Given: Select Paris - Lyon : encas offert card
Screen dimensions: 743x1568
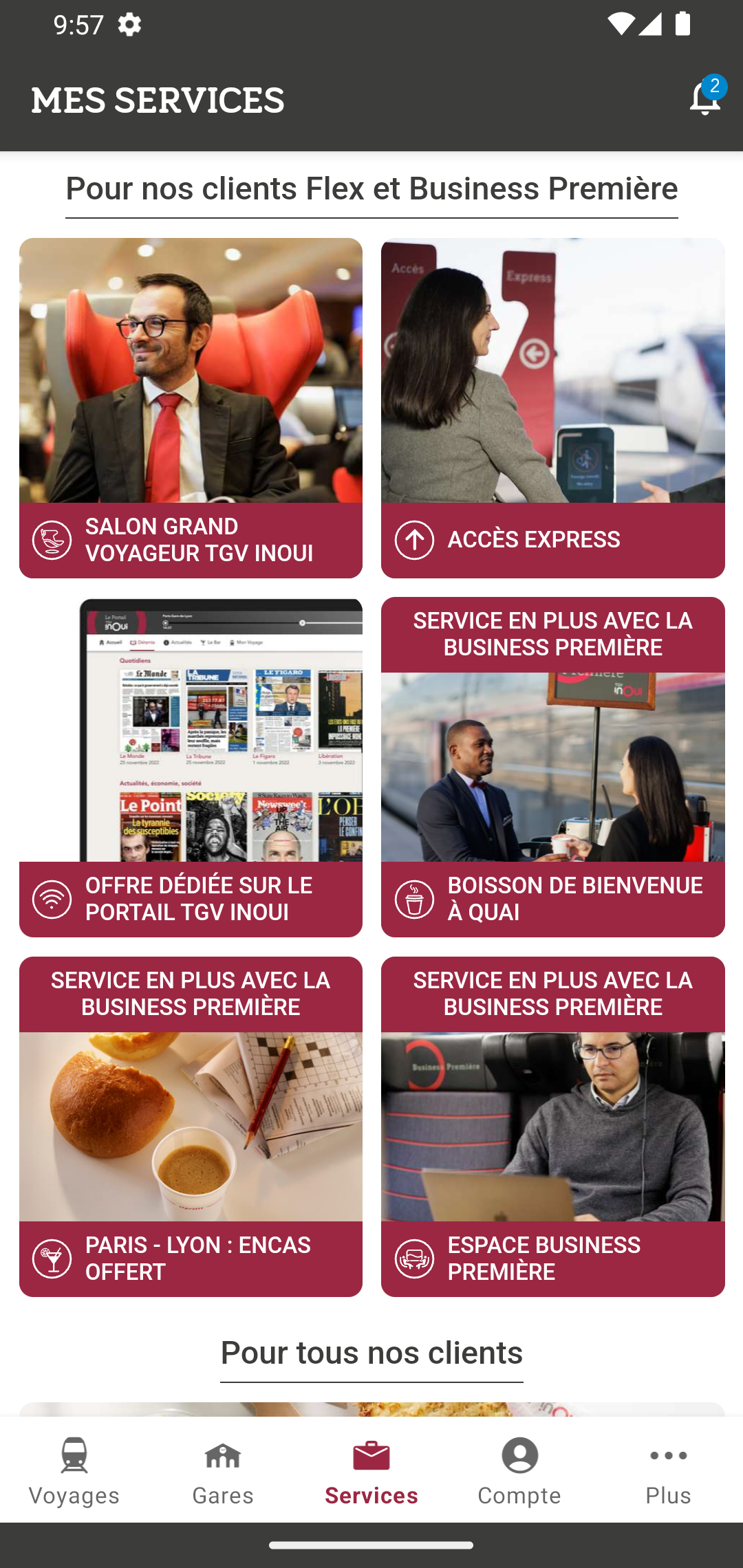Looking at the screenshot, I should pos(191,1126).
